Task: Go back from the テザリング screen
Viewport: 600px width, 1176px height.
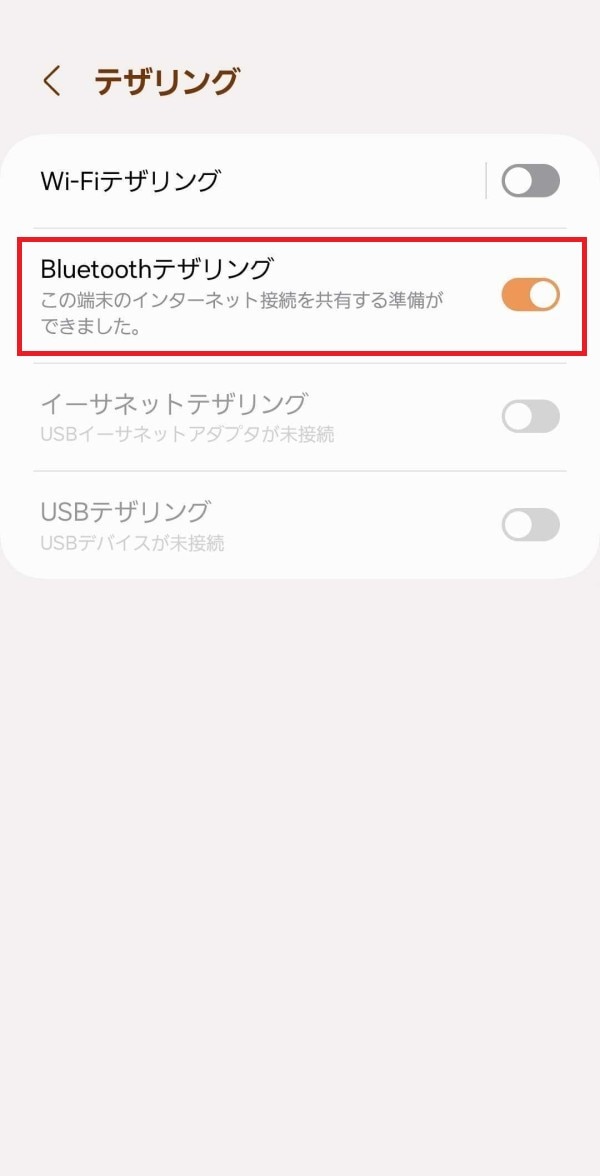Action: pyautogui.click(x=52, y=81)
